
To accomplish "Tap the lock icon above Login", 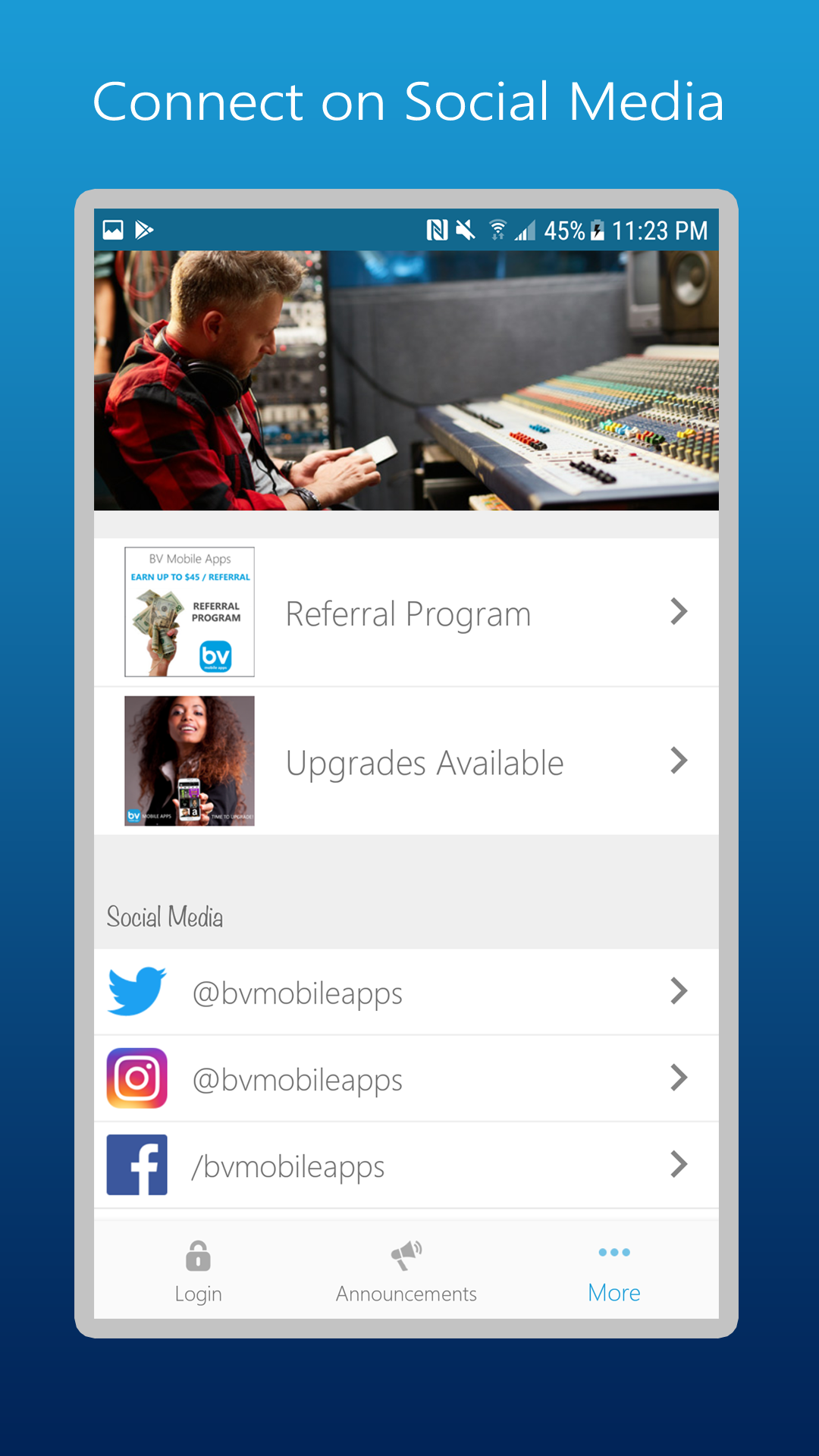I will pos(198,1255).
